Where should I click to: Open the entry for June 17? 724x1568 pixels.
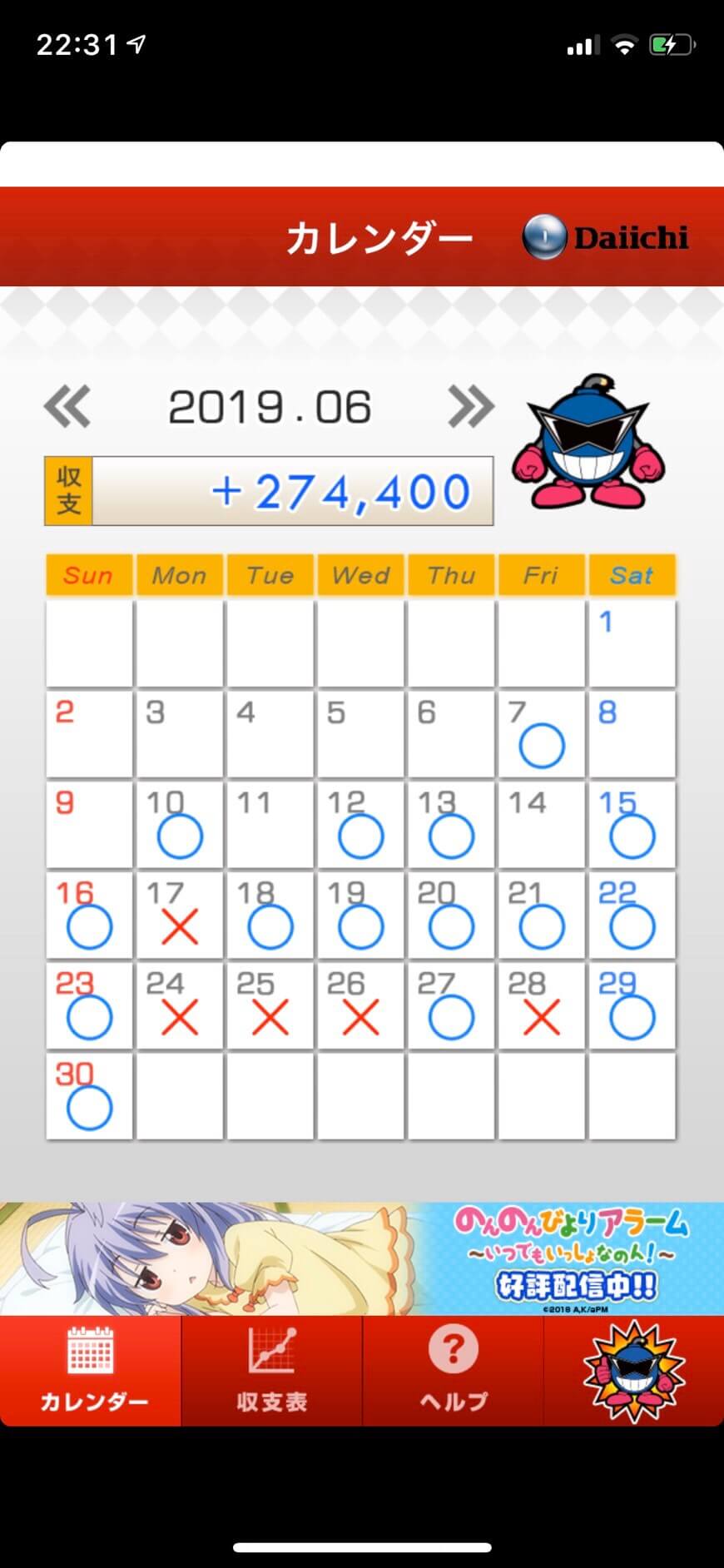180,915
